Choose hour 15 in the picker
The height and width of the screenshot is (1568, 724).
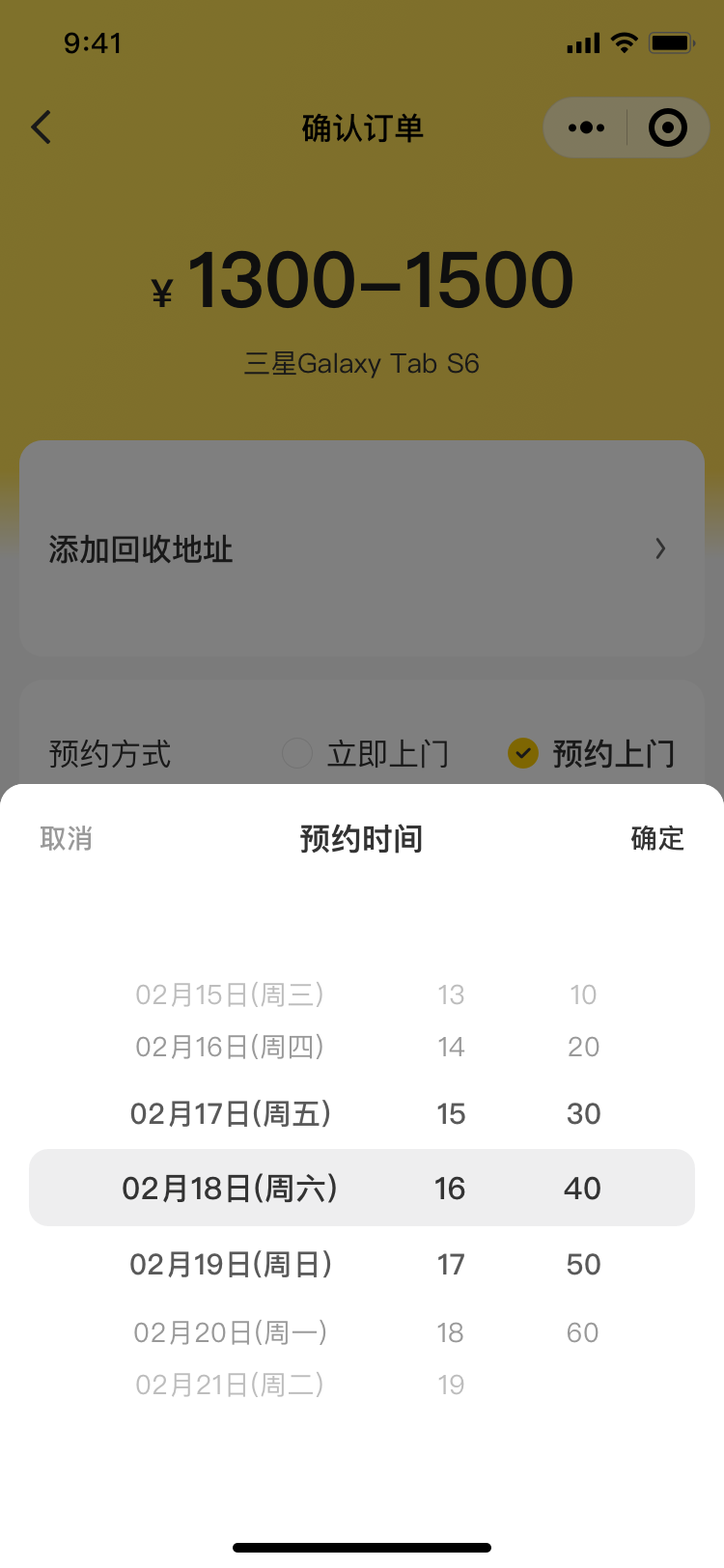[451, 1113]
